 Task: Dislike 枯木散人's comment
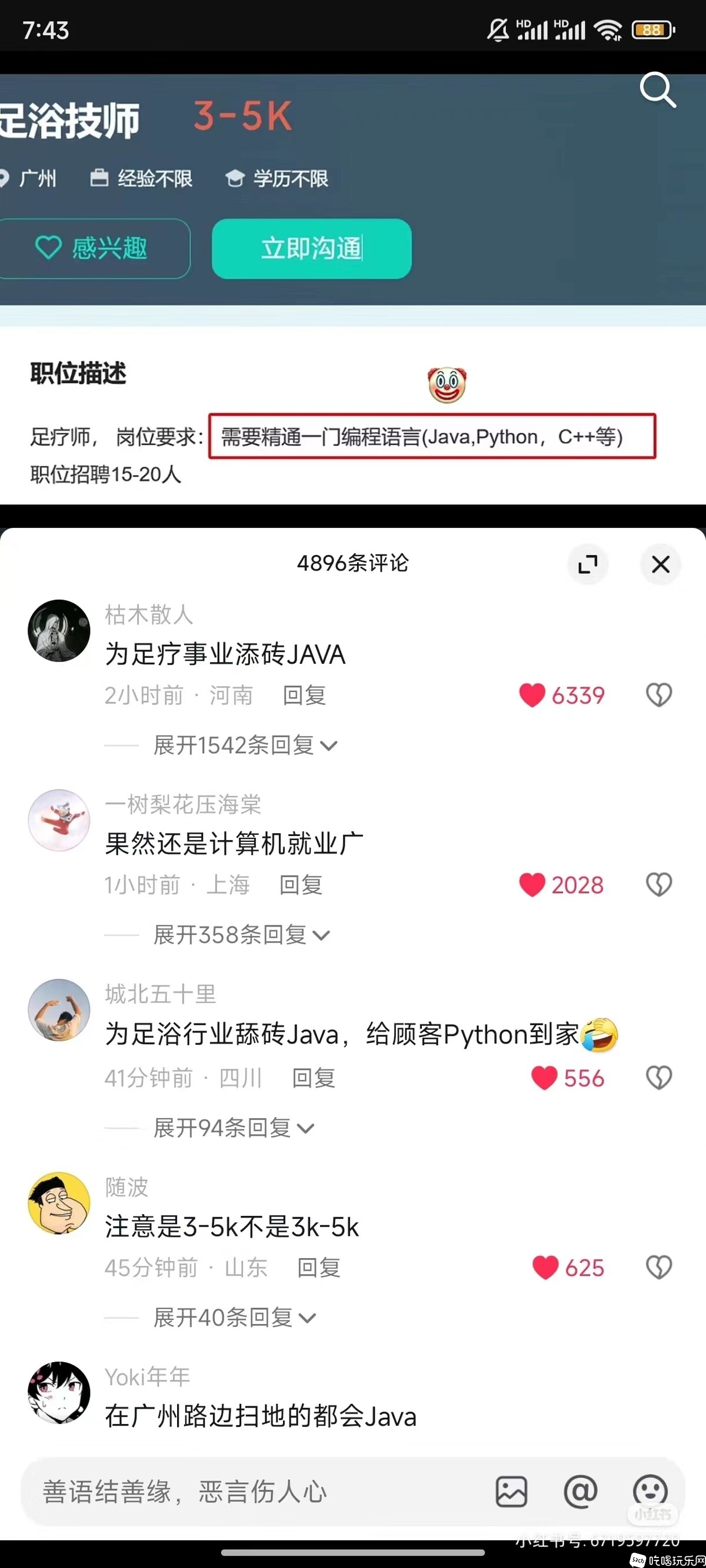click(658, 695)
